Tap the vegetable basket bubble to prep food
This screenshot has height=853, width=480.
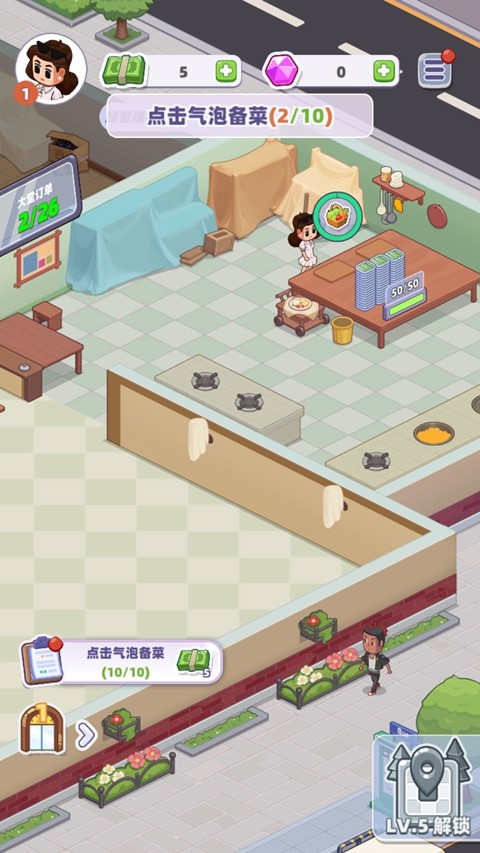coord(337,216)
